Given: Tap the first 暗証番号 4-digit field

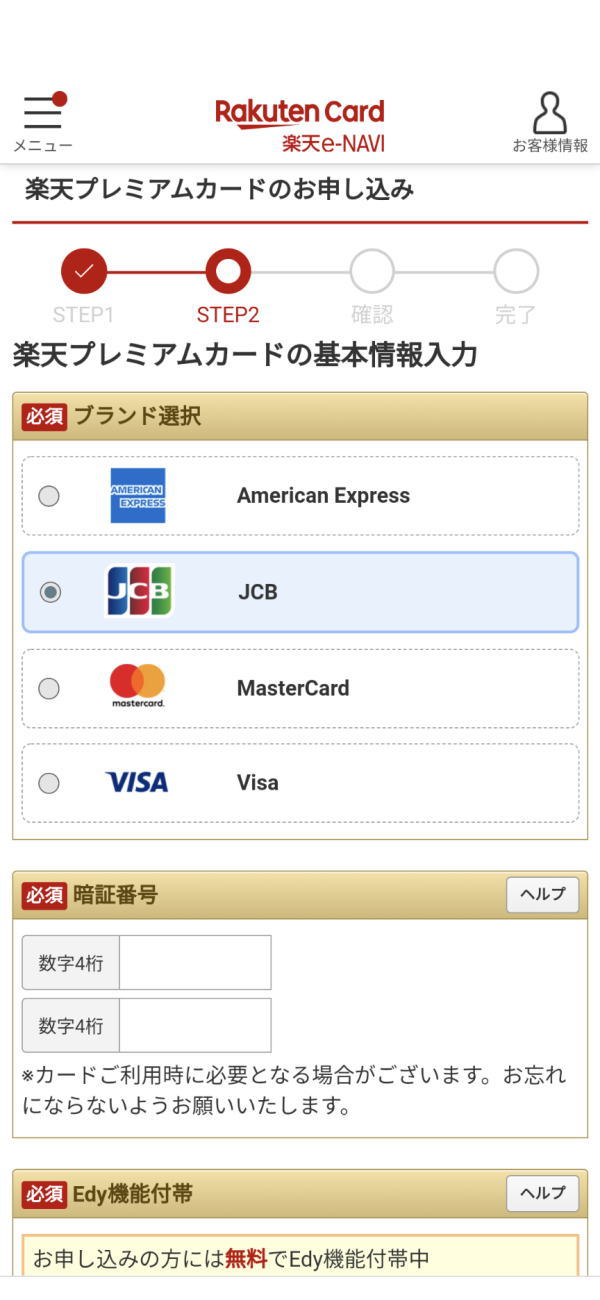Looking at the screenshot, I should click(195, 963).
